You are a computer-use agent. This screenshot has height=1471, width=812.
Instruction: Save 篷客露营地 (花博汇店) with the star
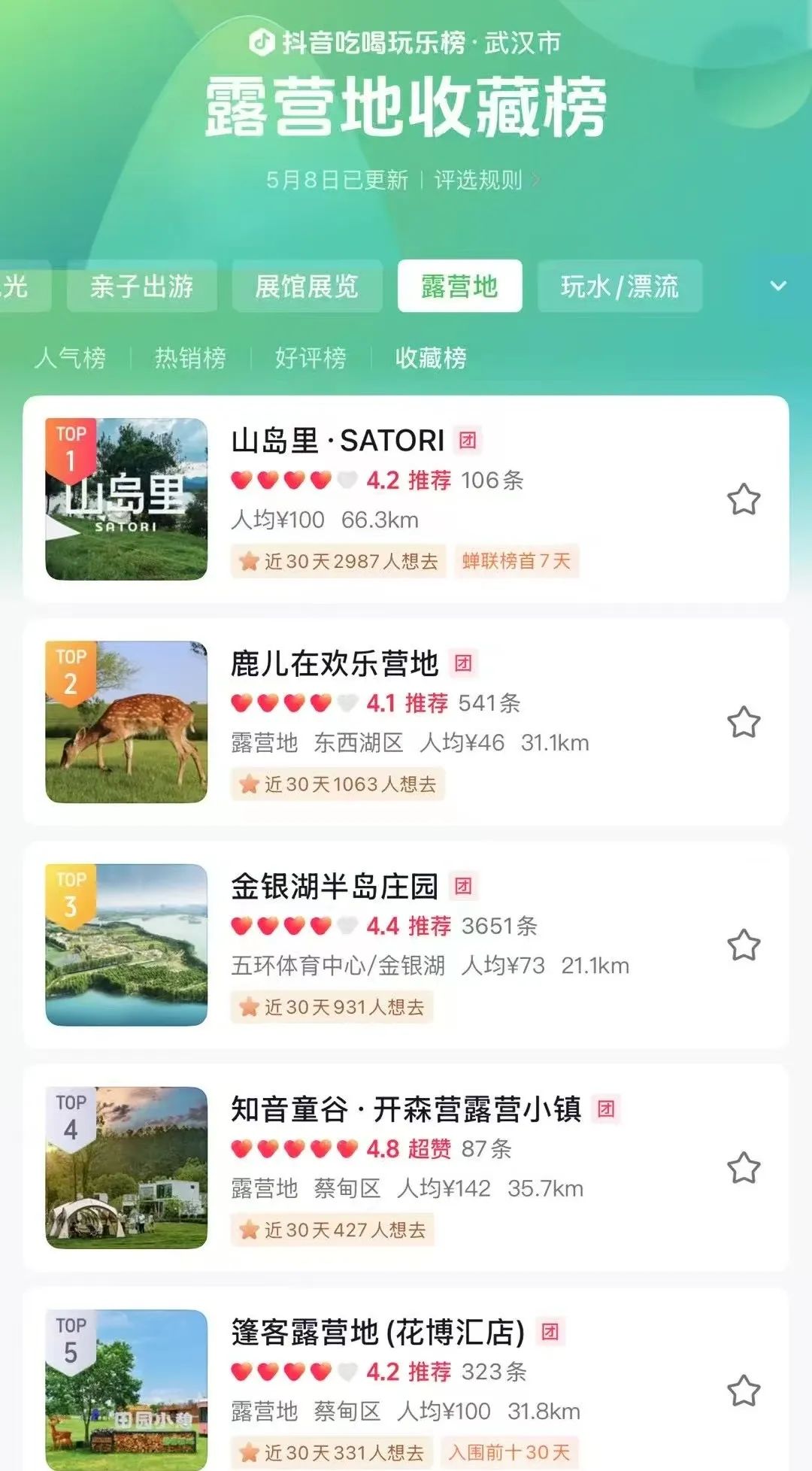[x=744, y=1391]
